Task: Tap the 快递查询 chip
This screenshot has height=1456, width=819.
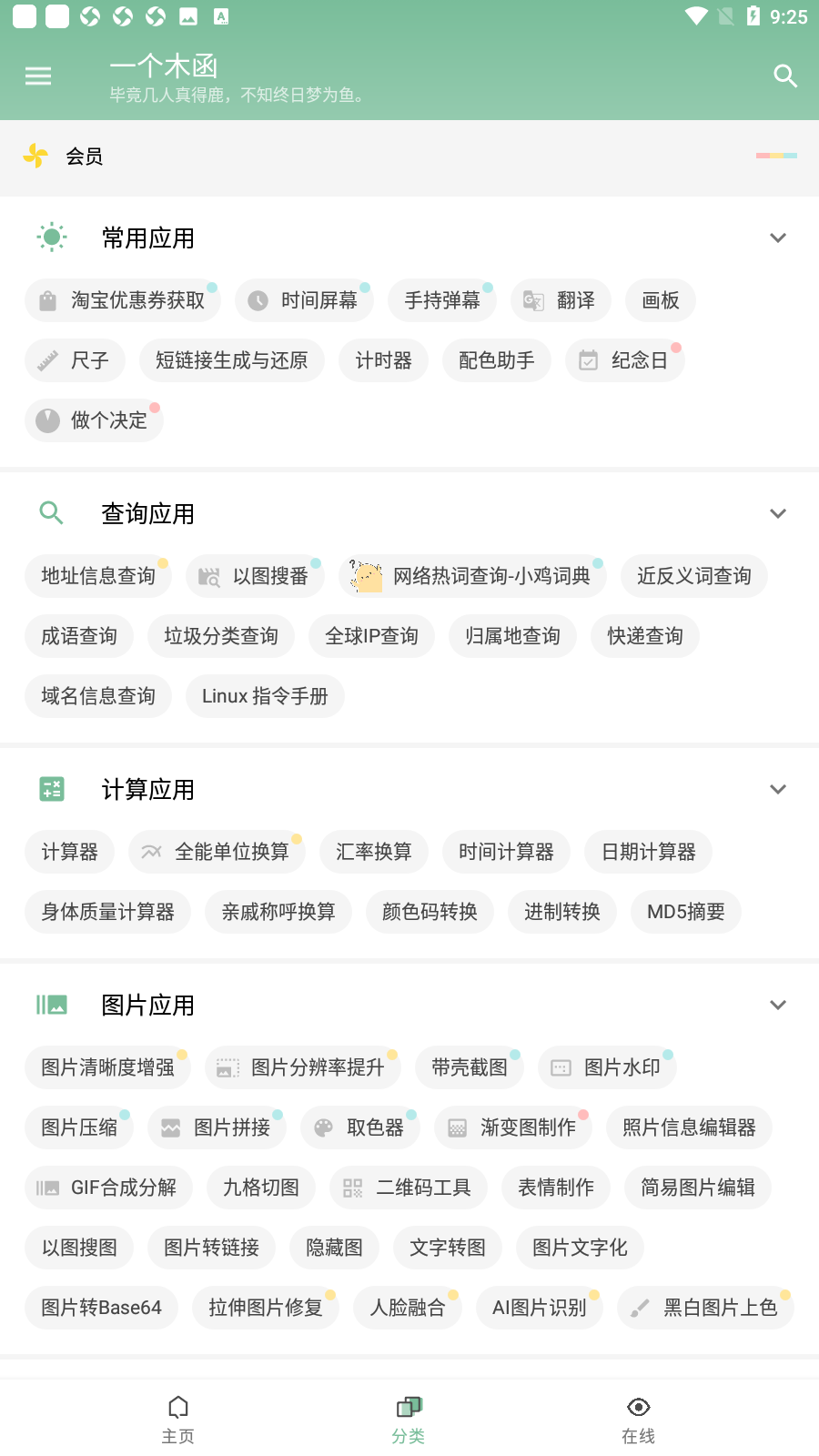Action: tap(645, 636)
